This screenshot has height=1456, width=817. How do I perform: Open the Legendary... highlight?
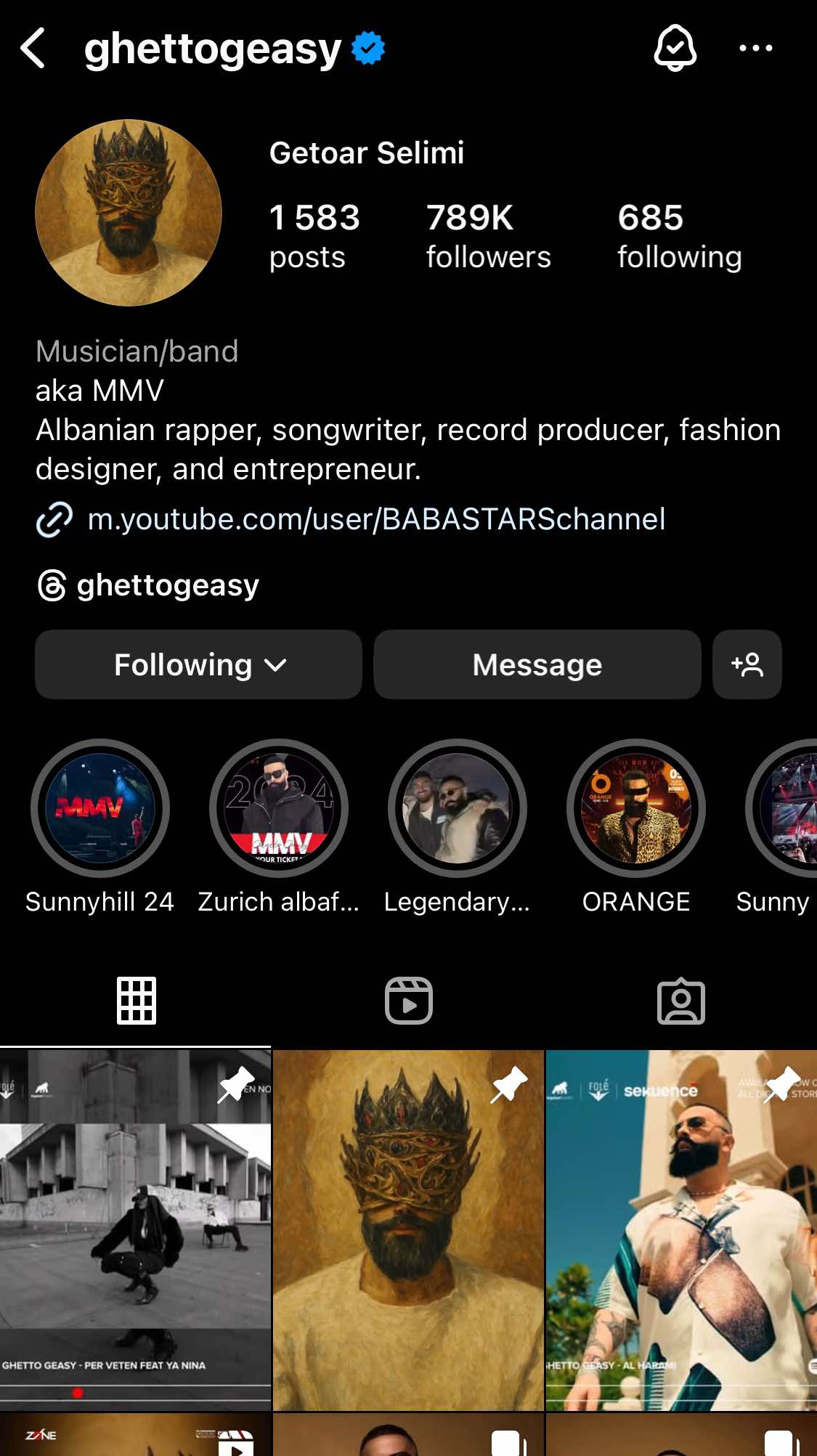click(x=458, y=809)
